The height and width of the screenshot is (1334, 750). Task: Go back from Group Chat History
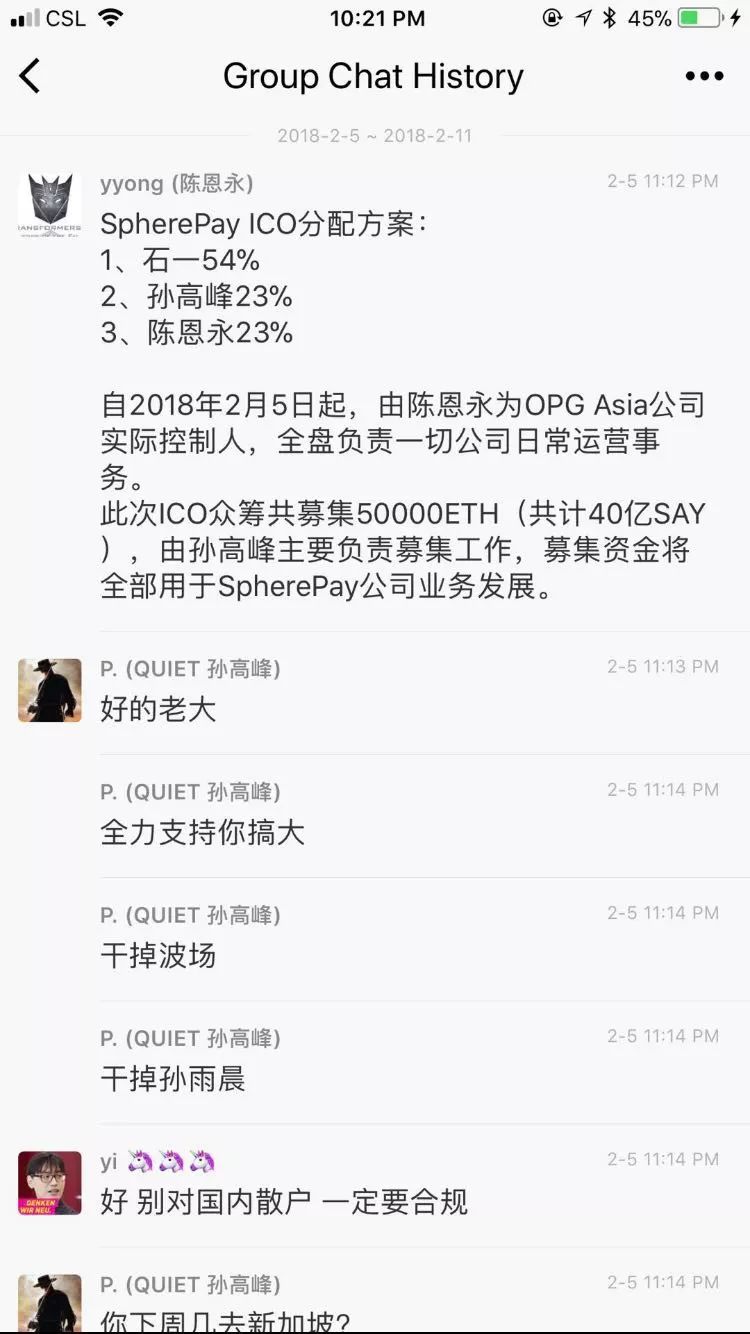30,76
